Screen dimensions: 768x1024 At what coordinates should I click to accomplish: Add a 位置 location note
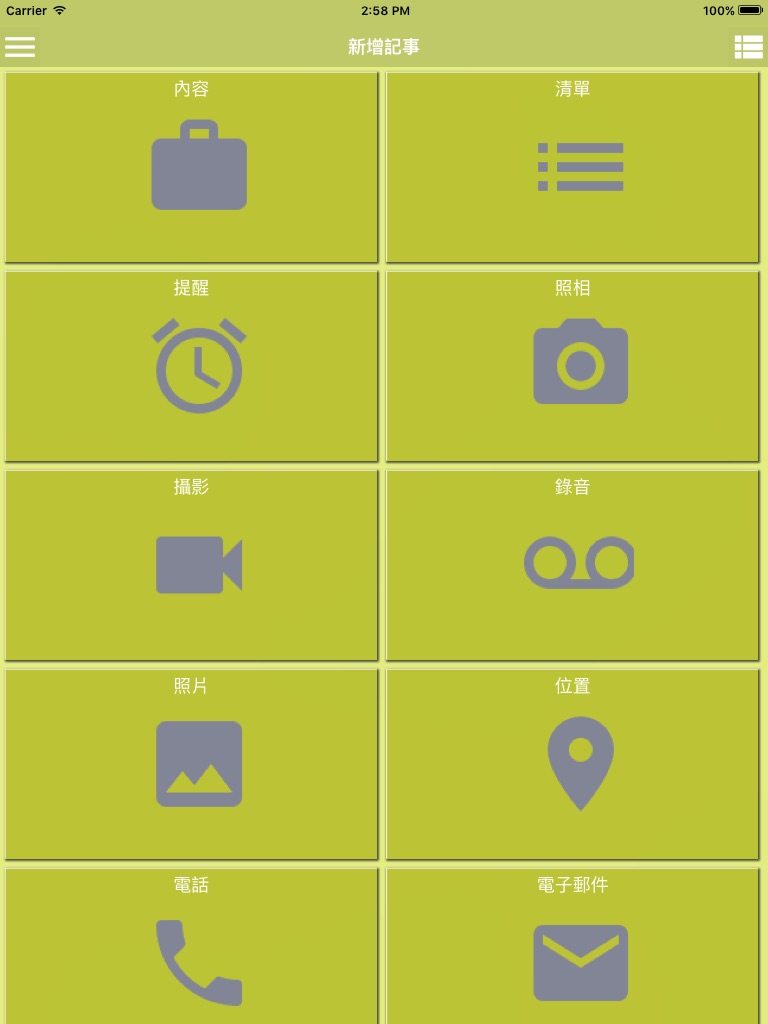click(572, 764)
